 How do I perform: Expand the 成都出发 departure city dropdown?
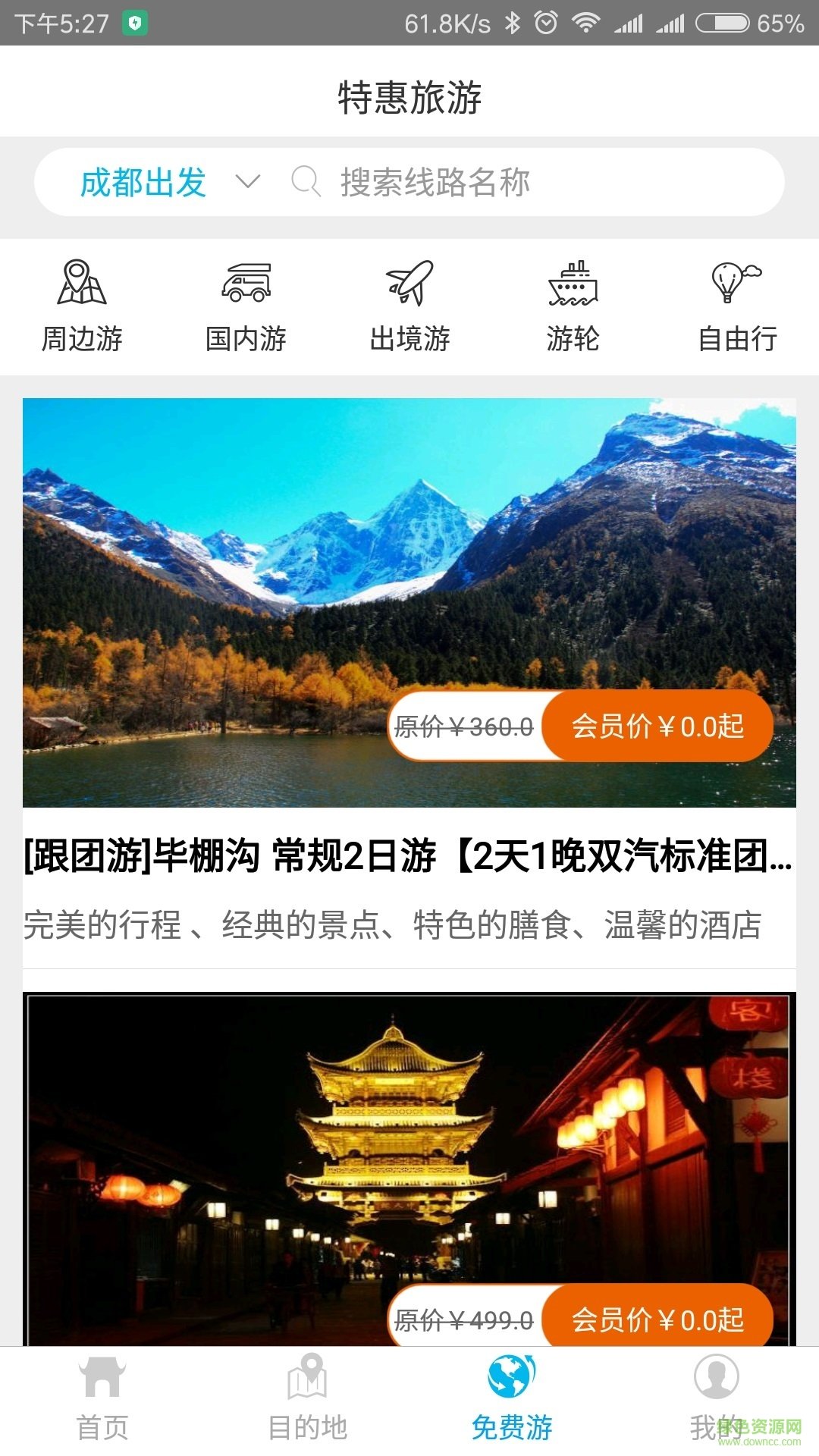144,182
